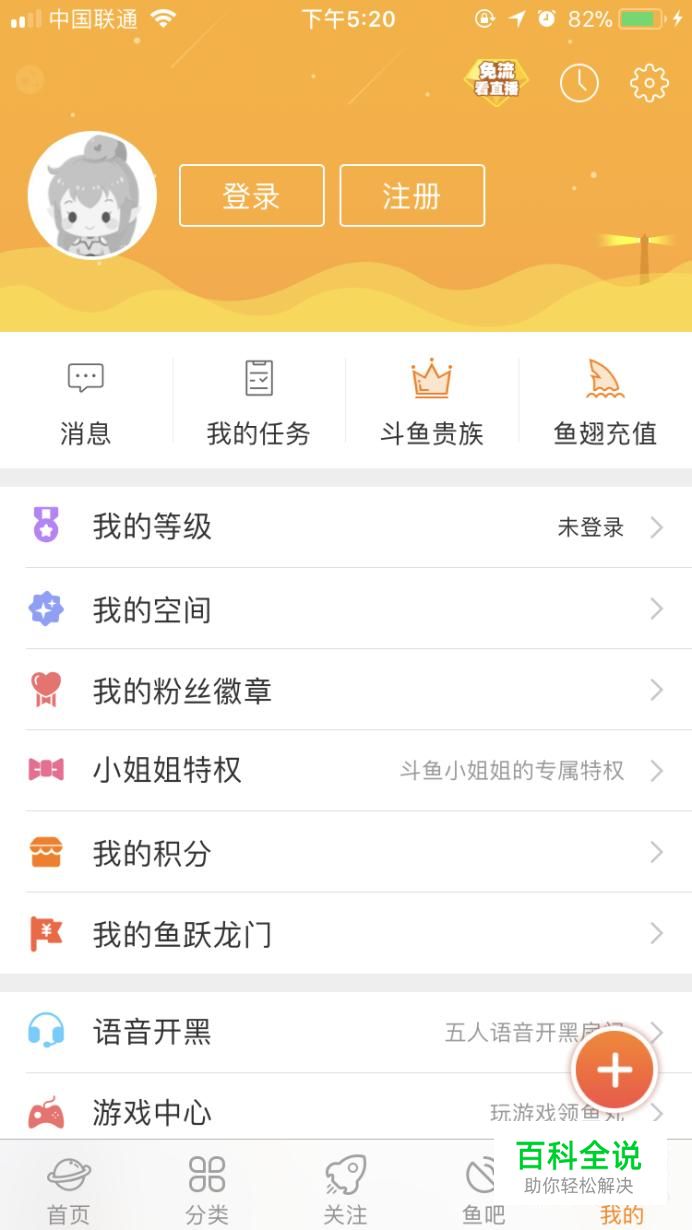
Task: Switch to the 首页 tab
Action: click(x=69, y=1189)
